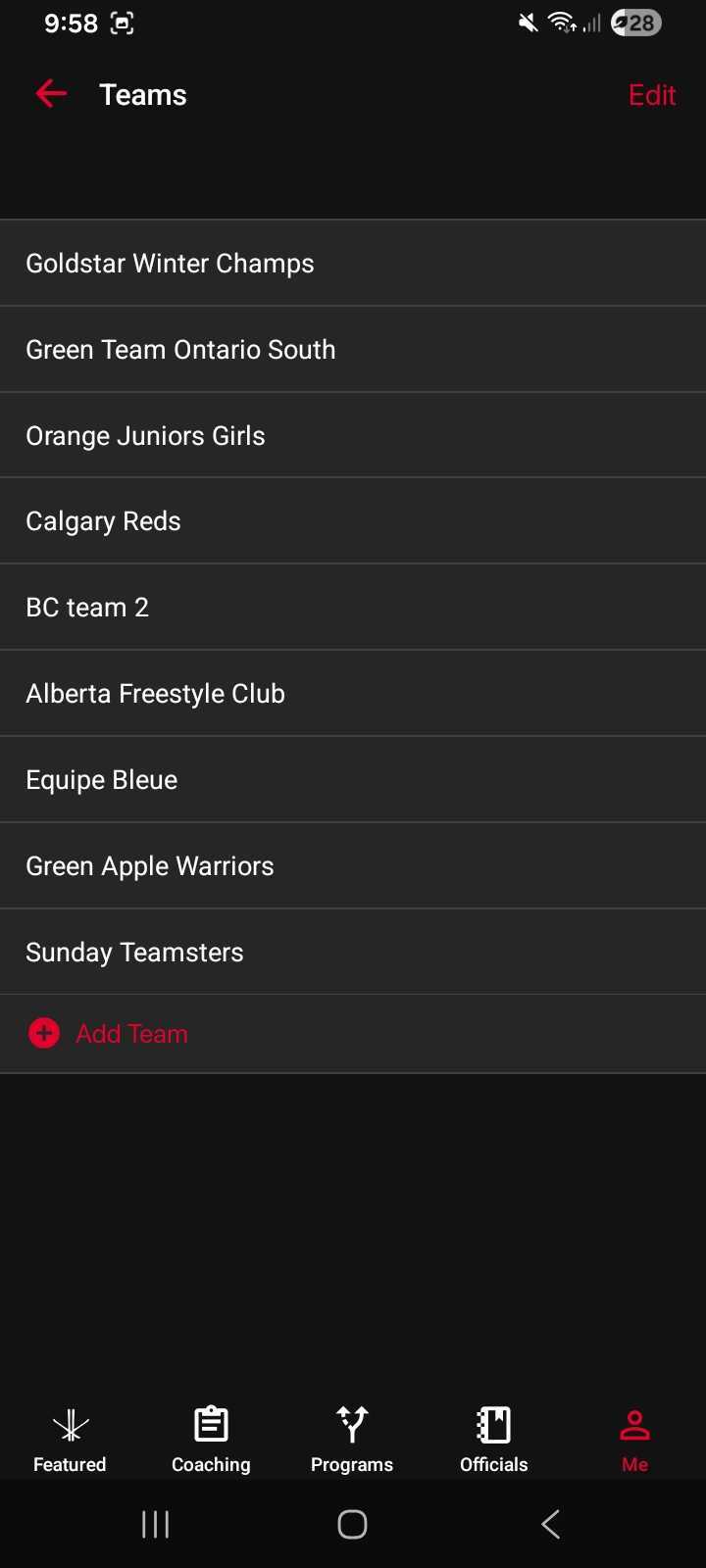Screen dimensions: 706x1568
Task: Tap the Edit button
Action: [651, 93]
